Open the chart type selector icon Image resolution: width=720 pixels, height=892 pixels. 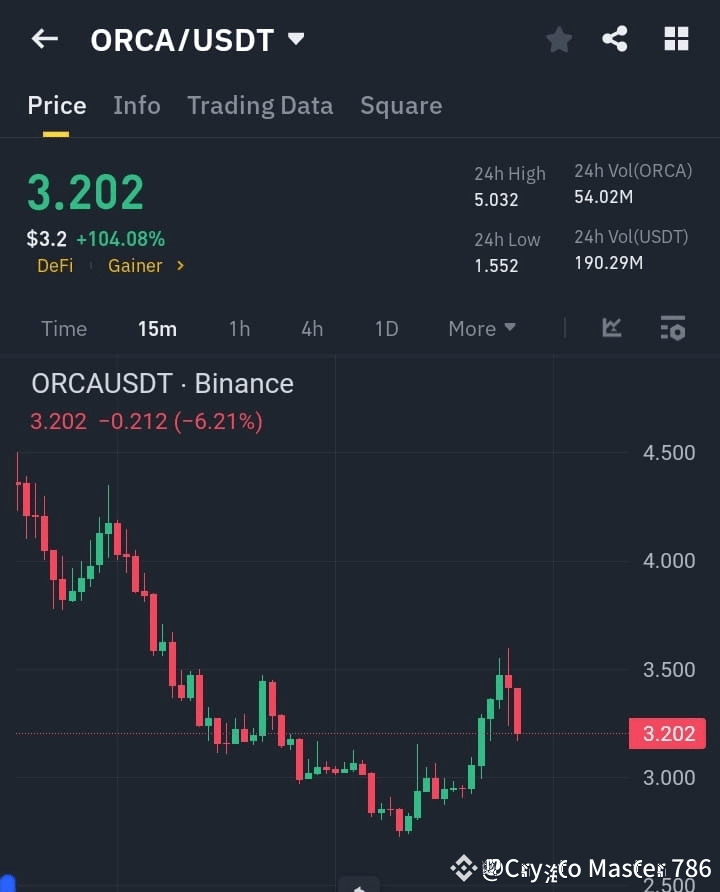[611, 328]
